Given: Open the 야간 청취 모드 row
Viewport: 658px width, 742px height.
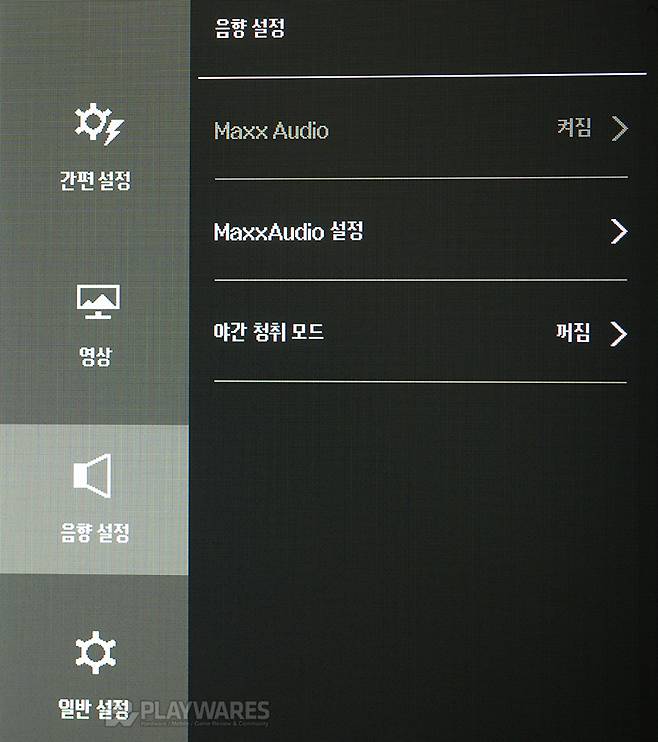Looking at the screenshot, I should pos(420,333).
